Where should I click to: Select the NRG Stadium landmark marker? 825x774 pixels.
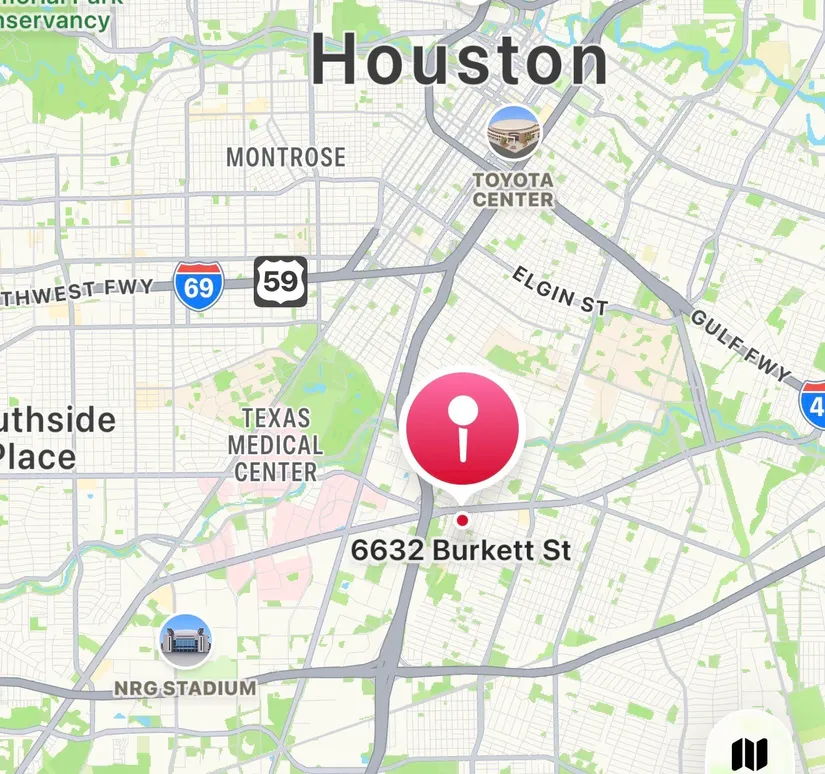coord(186,641)
